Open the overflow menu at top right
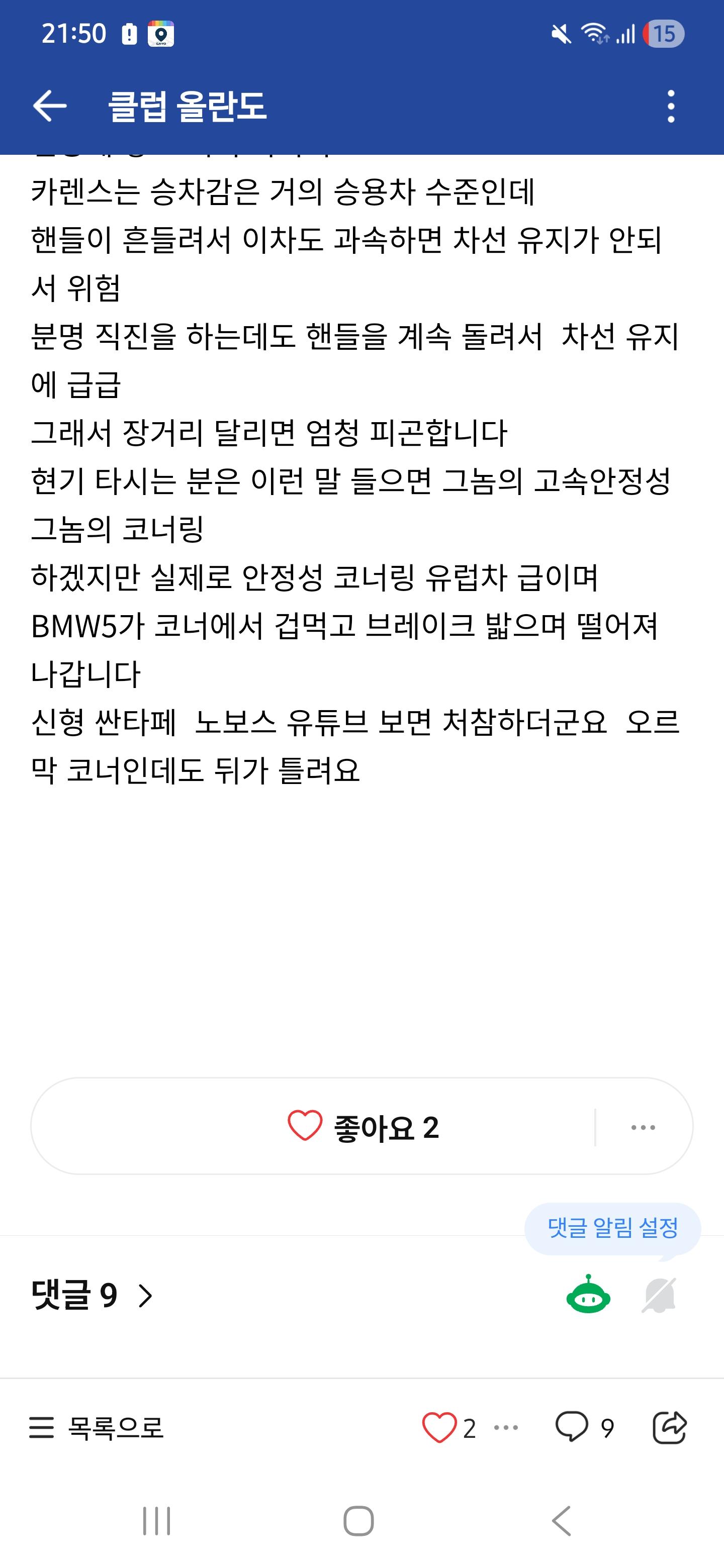724x1568 pixels. (672, 106)
